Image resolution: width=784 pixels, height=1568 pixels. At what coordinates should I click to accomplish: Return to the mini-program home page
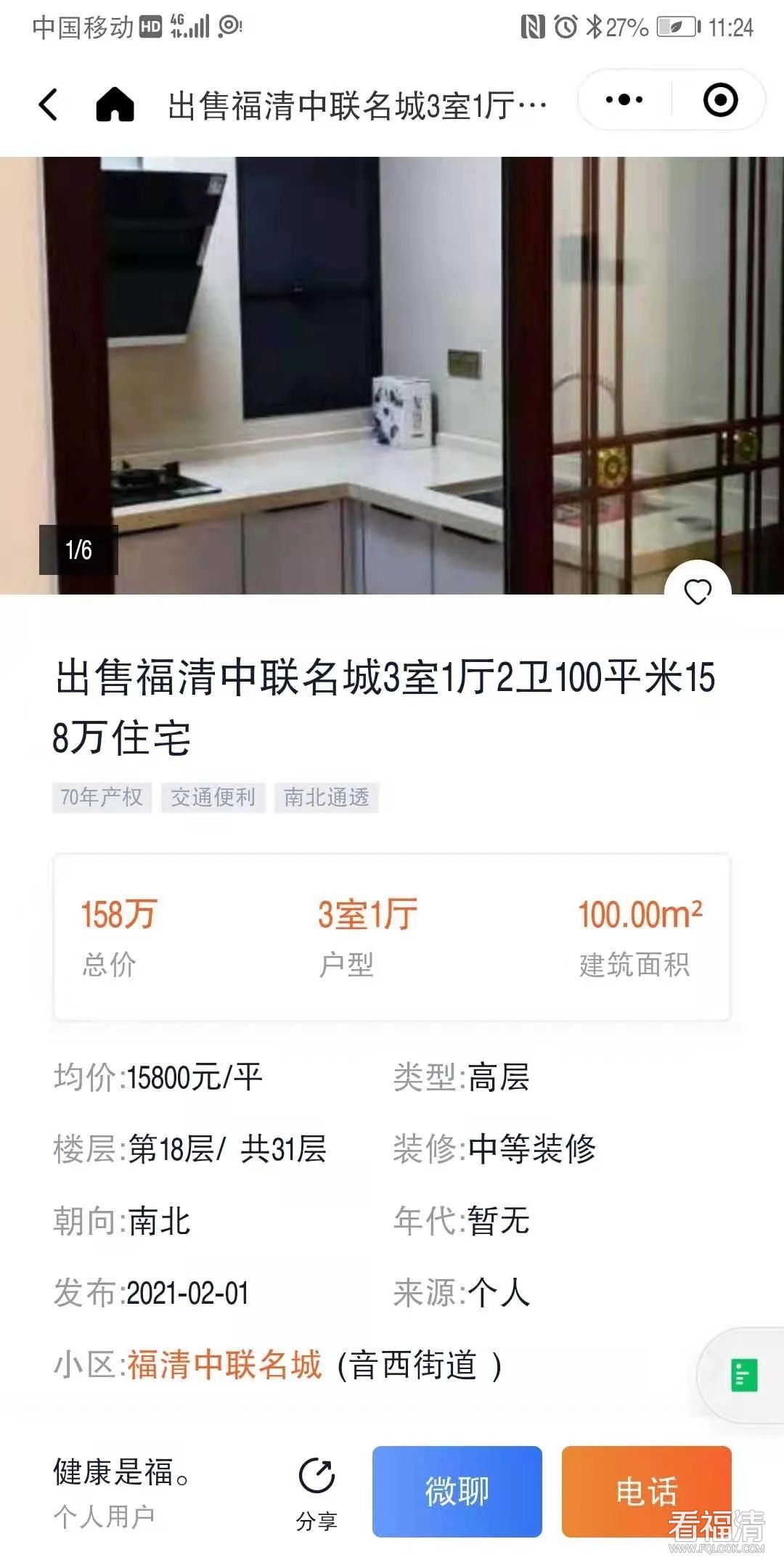point(115,104)
